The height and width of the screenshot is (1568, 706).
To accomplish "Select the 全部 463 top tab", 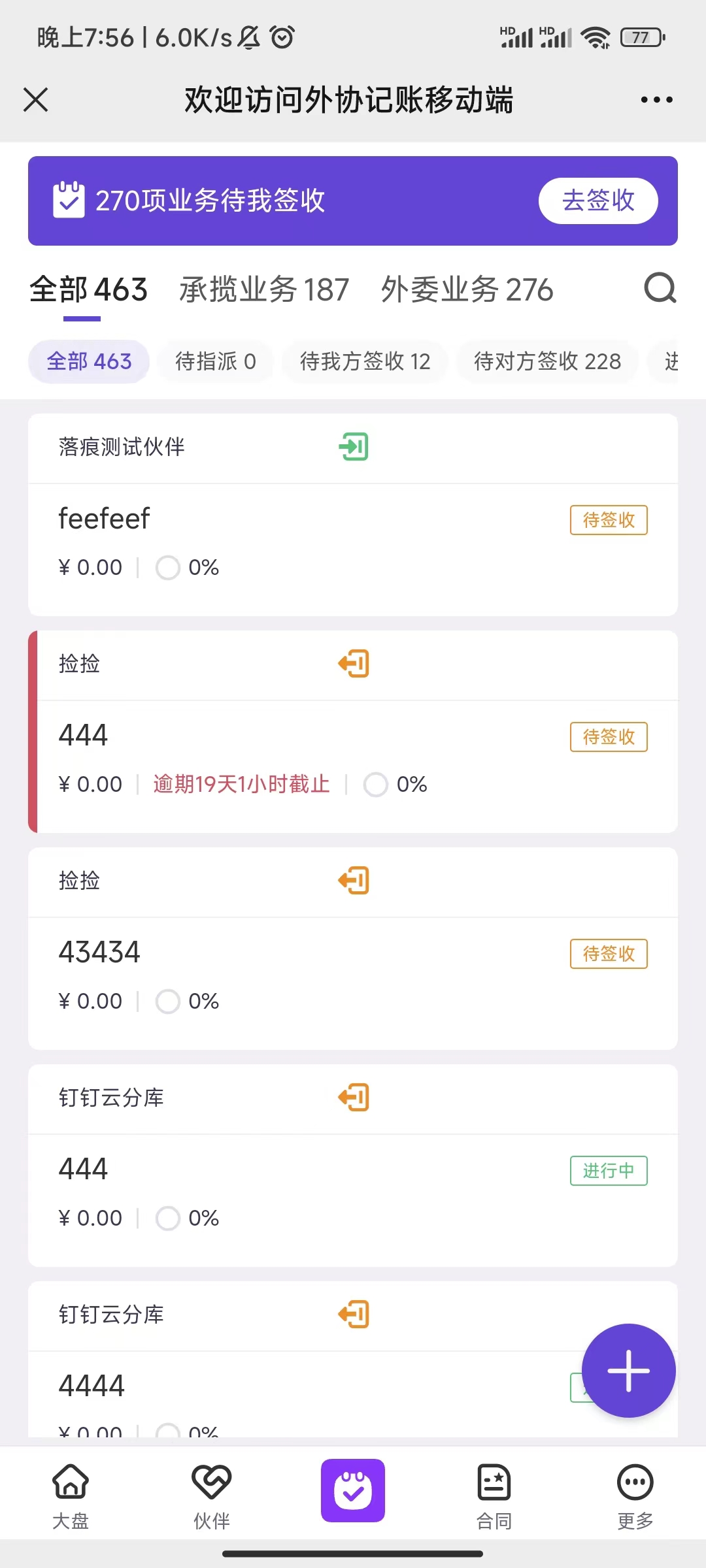I will point(89,289).
